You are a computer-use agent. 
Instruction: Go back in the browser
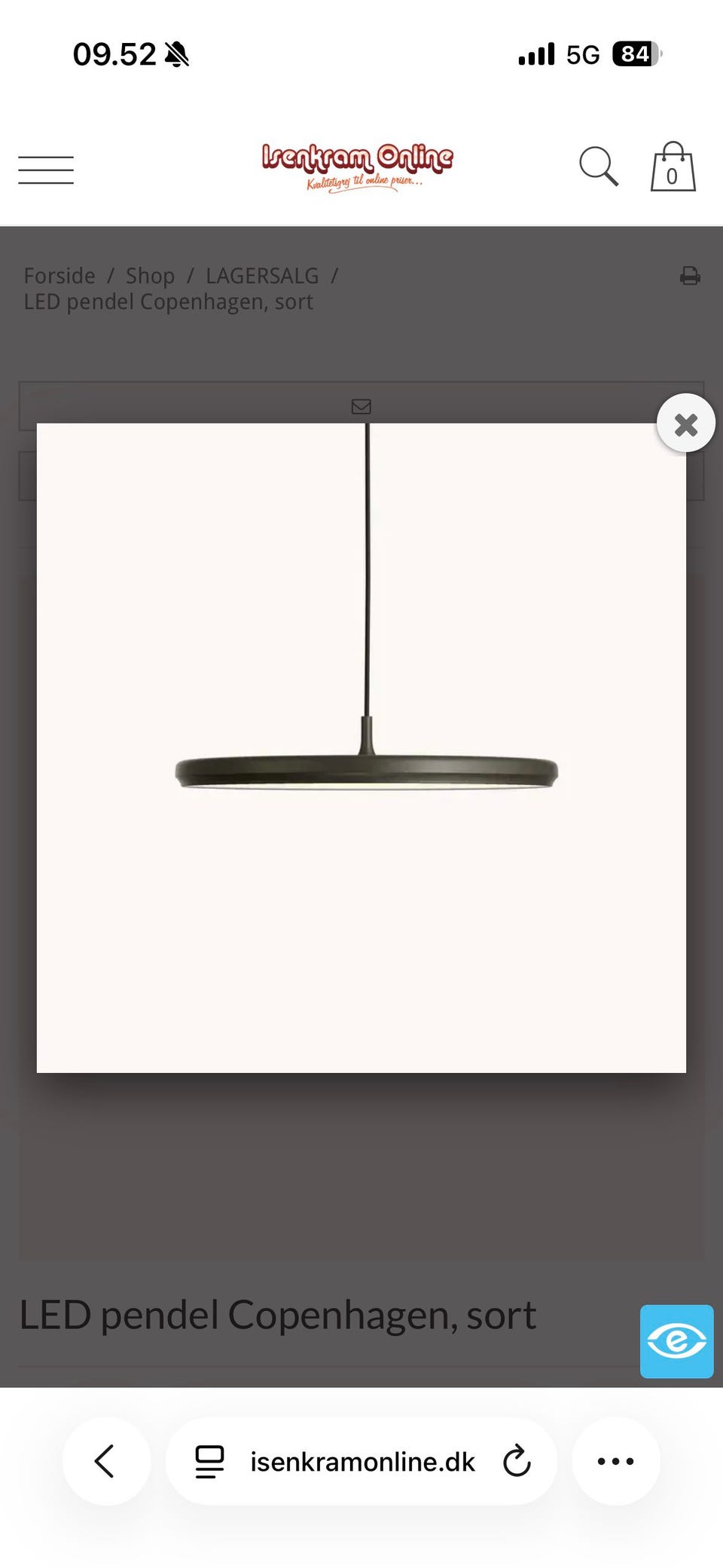(x=105, y=1461)
